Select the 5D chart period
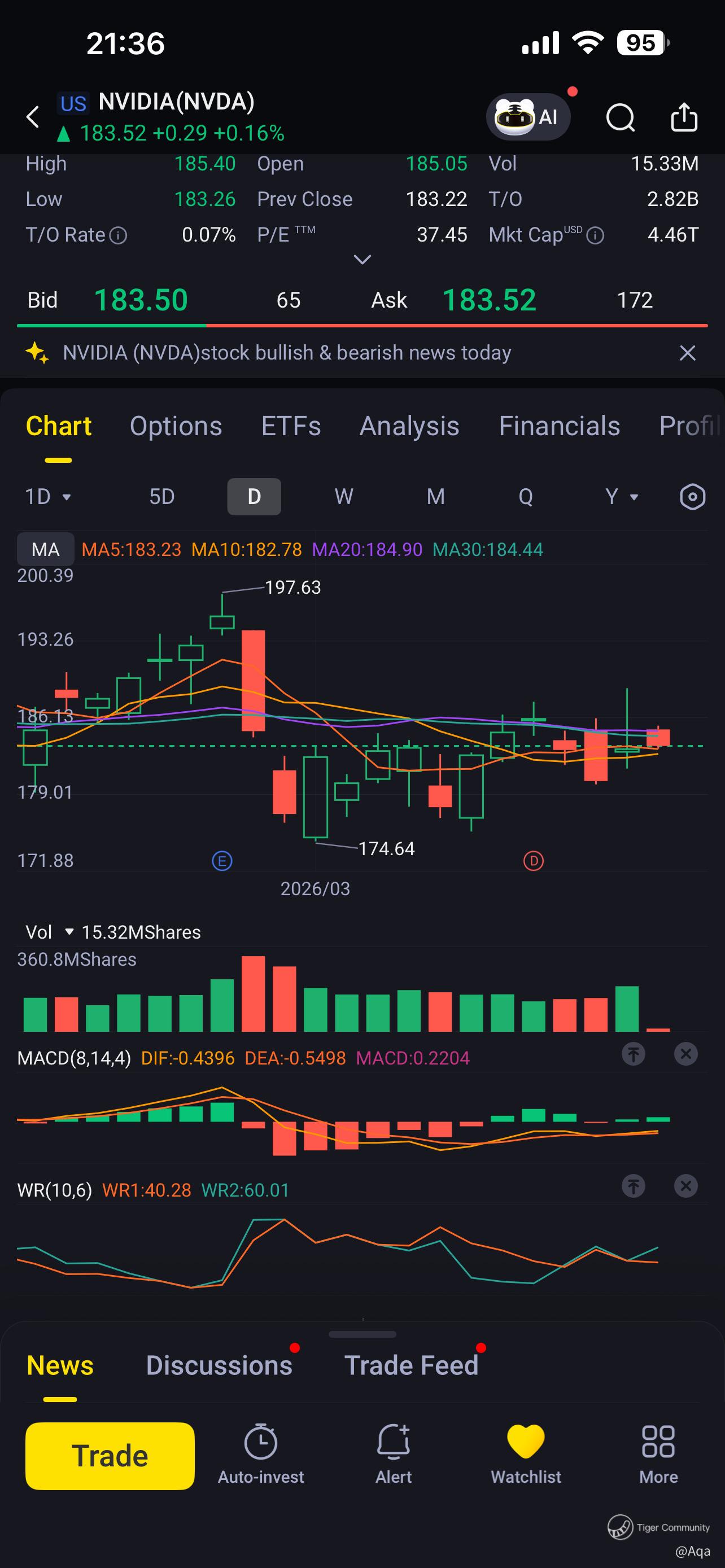This screenshot has height=1568, width=725. [x=162, y=497]
